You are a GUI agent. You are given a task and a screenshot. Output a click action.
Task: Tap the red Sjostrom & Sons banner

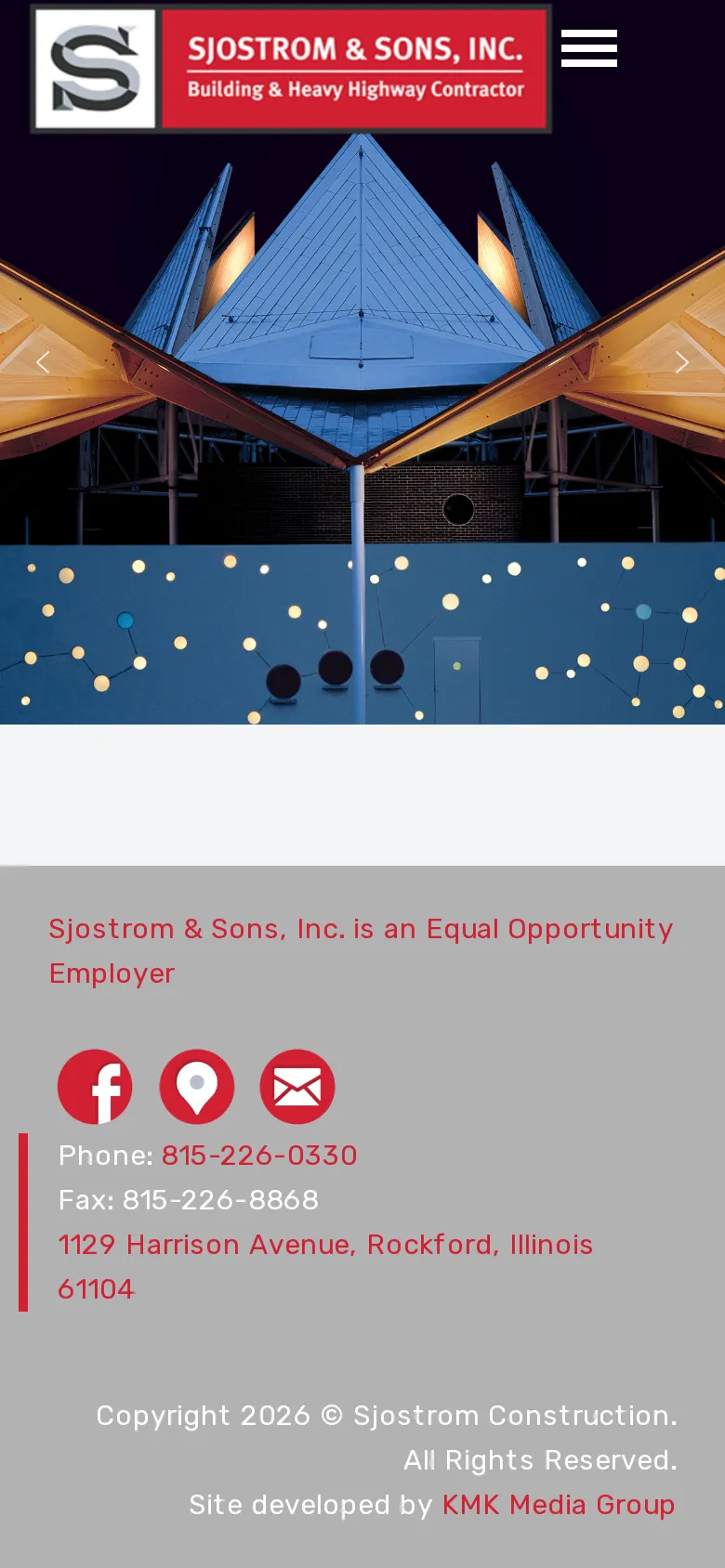click(x=356, y=69)
